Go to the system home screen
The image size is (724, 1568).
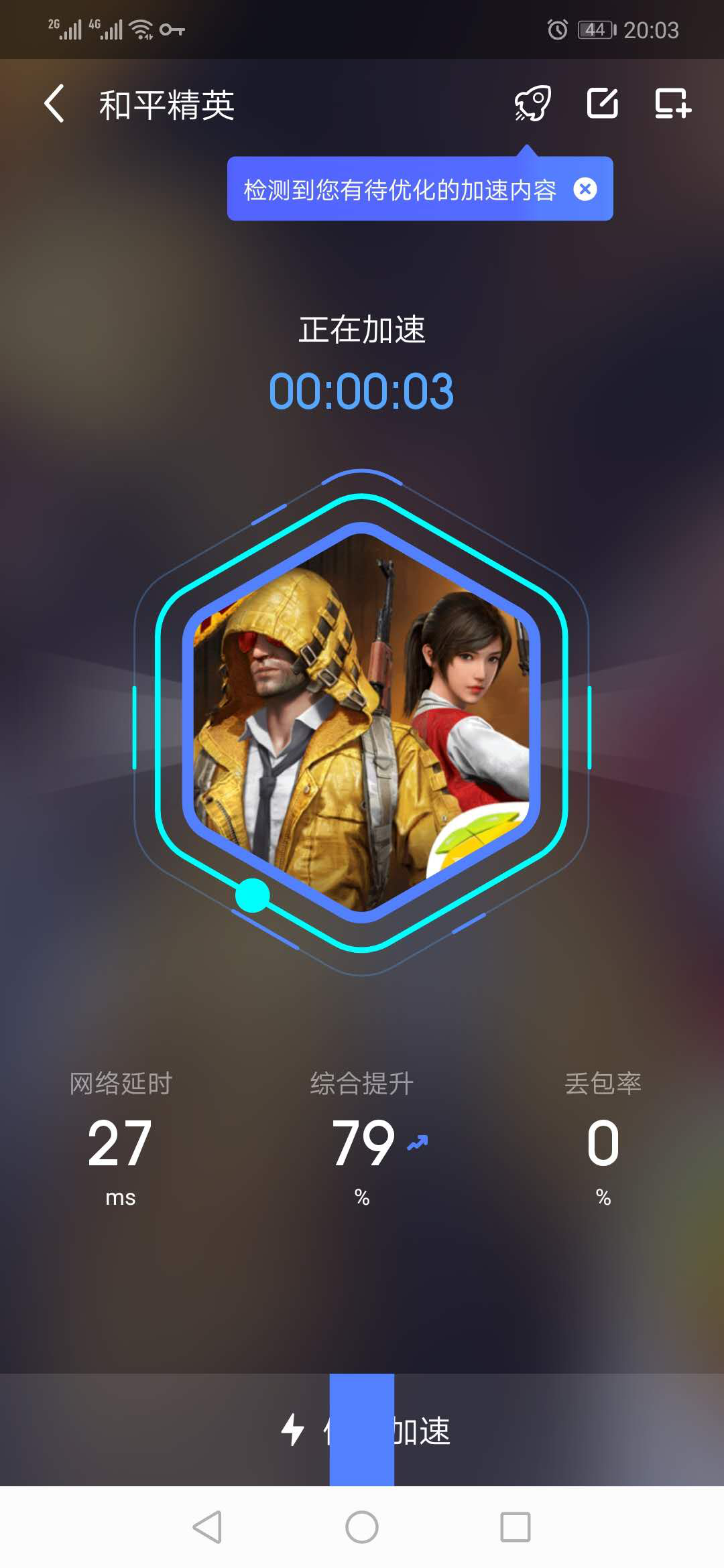(x=362, y=1528)
